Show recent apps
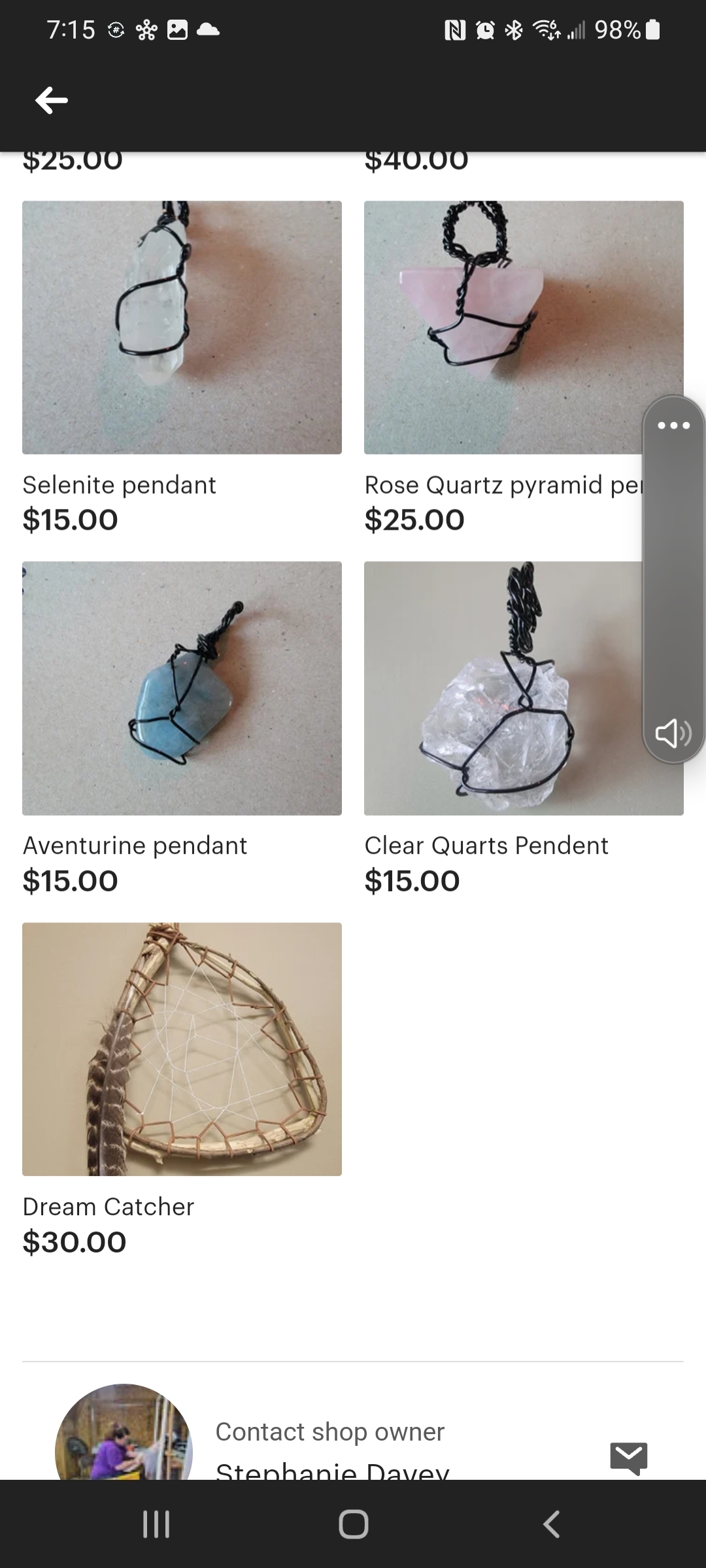Viewport: 706px width, 1568px height. [156, 1524]
